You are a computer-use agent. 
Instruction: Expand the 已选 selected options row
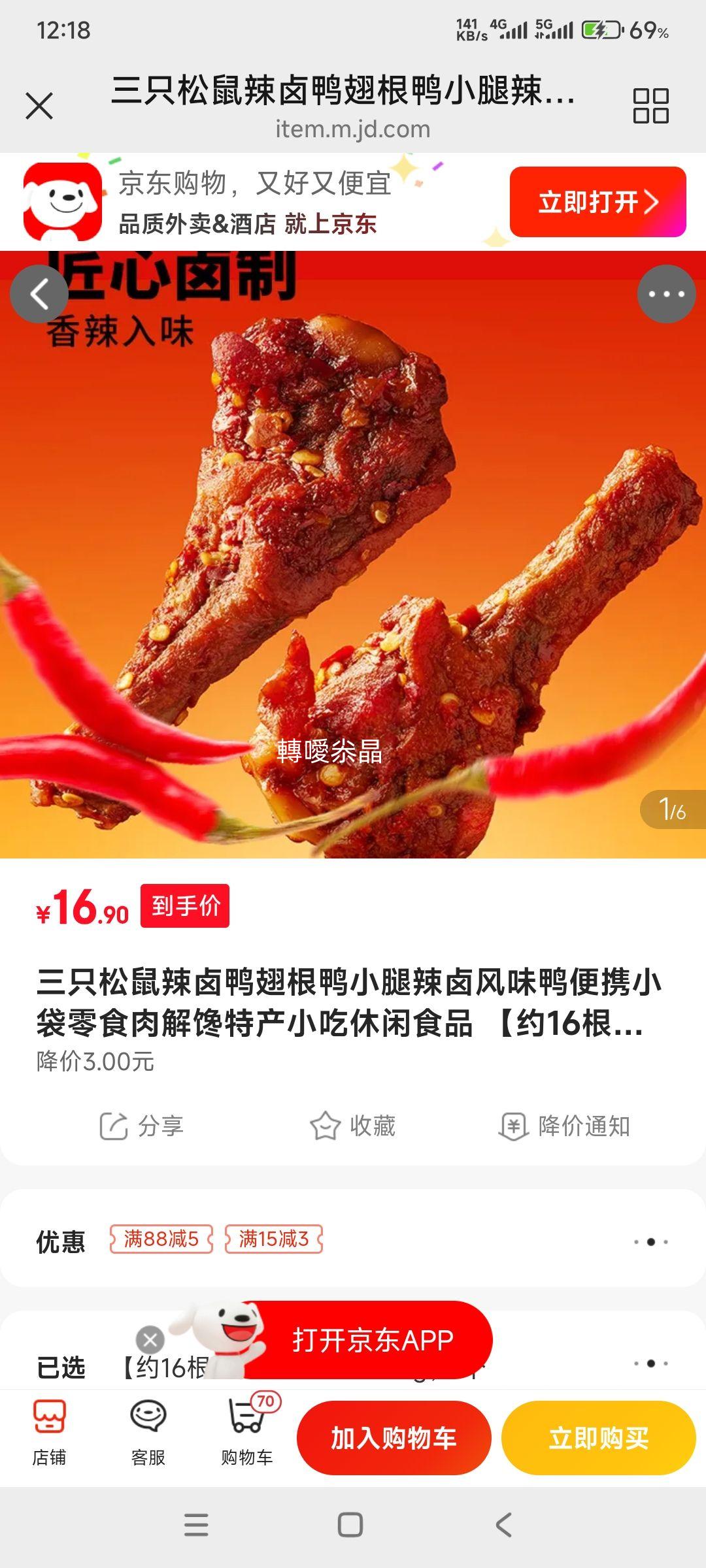point(650,1363)
